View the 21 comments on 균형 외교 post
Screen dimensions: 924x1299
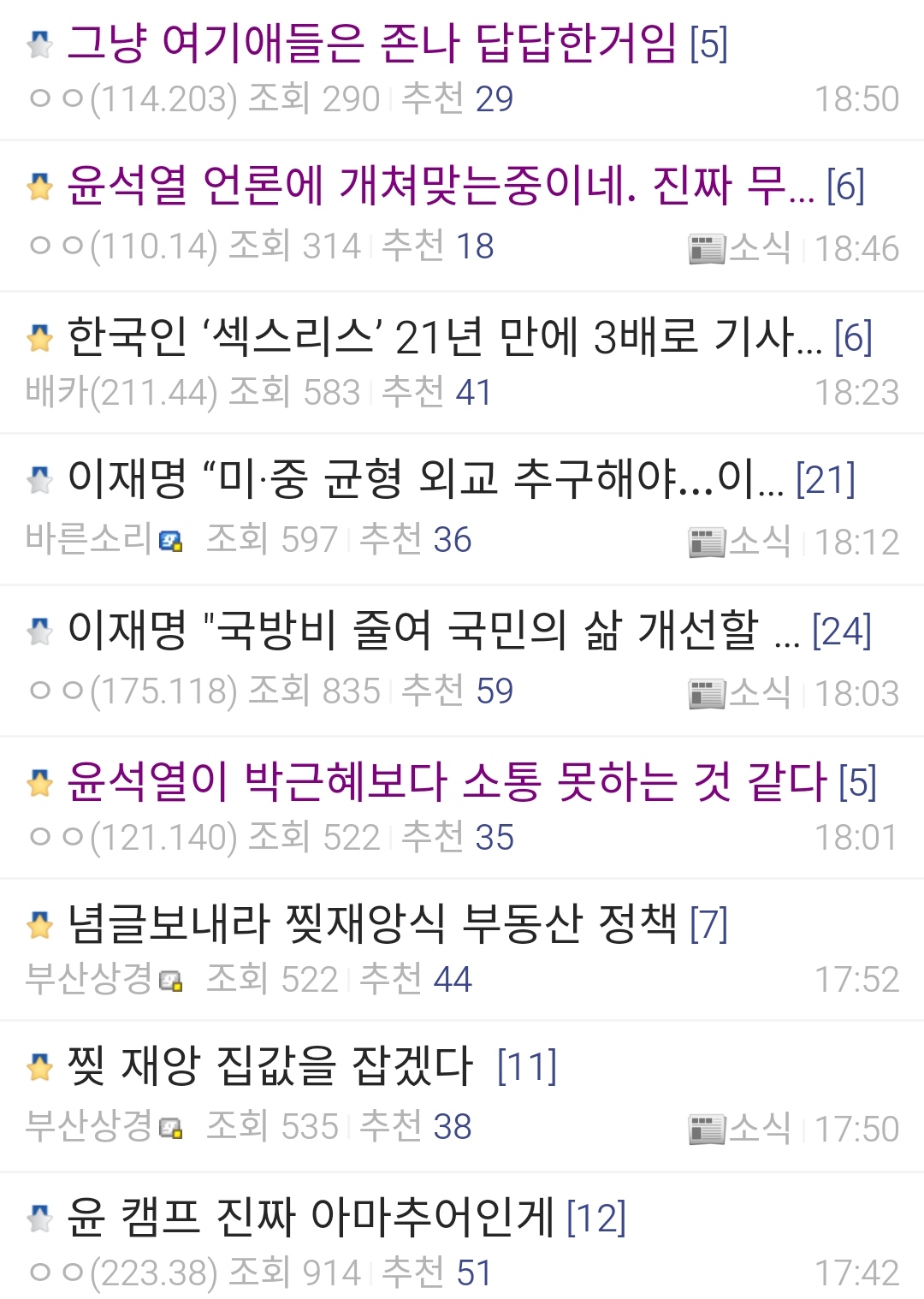(825, 479)
